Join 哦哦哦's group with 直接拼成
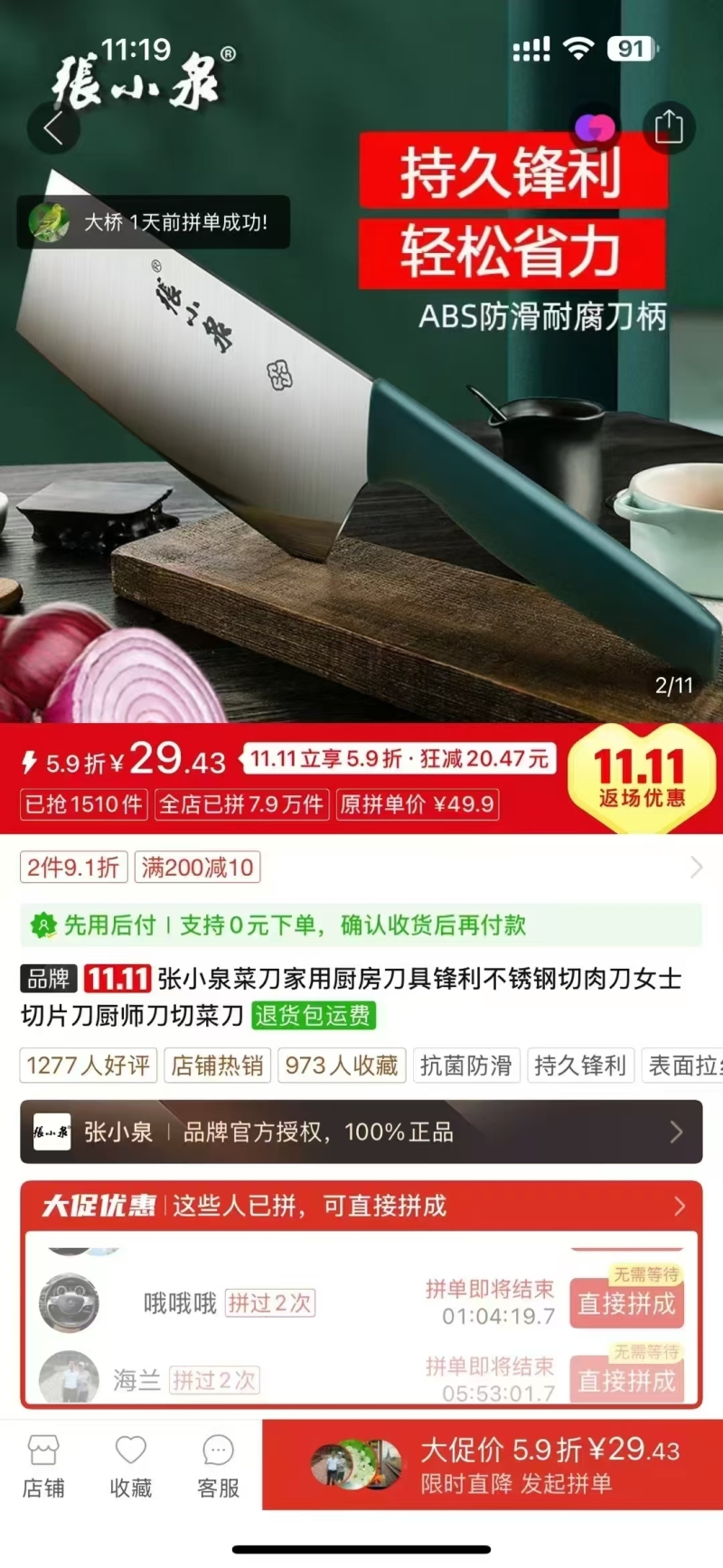Image resolution: width=723 pixels, height=1568 pixels. 626,1304
